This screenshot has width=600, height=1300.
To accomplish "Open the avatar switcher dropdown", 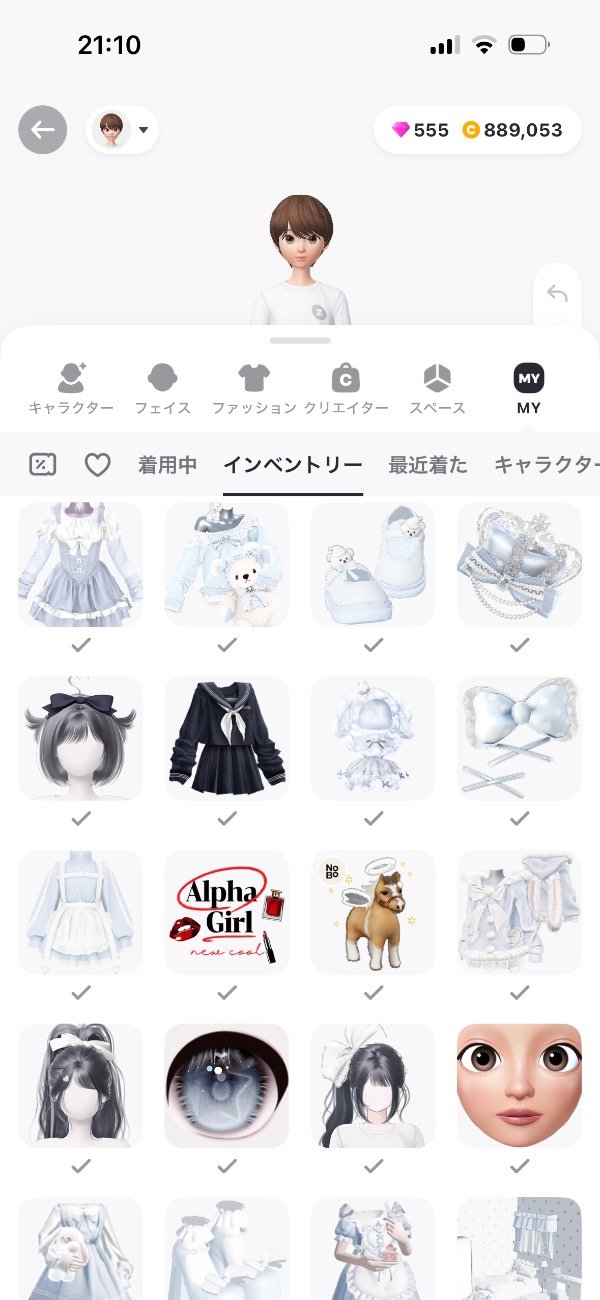I will pyautogui.click(x=123, y=130).
